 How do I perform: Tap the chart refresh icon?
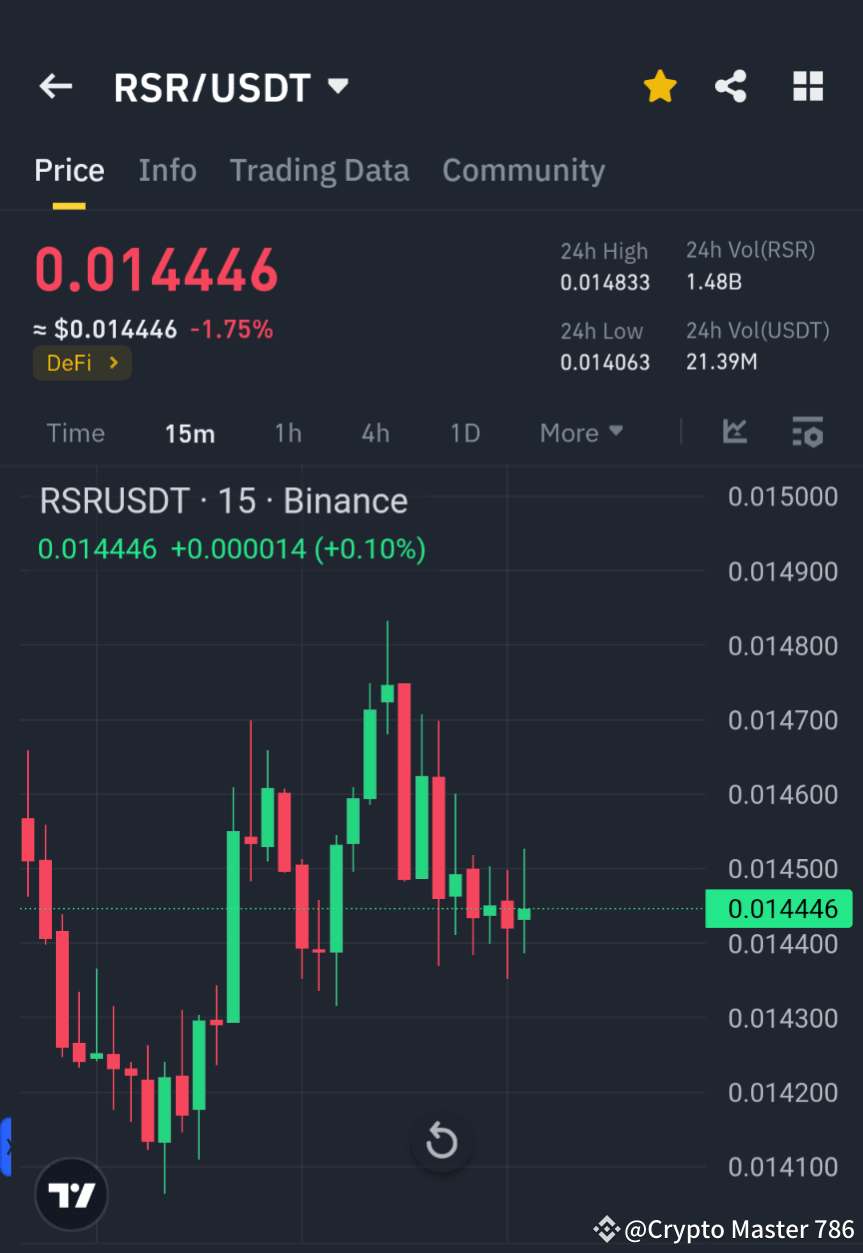coord(441,1141)
